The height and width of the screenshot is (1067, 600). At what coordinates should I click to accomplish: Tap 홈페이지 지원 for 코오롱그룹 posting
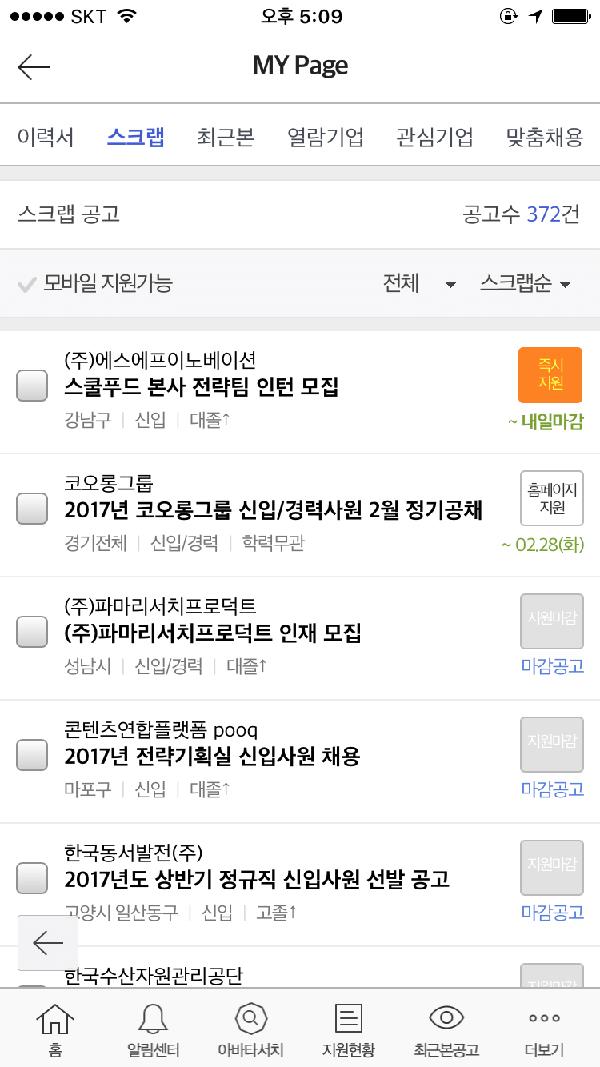coord(552,498)
